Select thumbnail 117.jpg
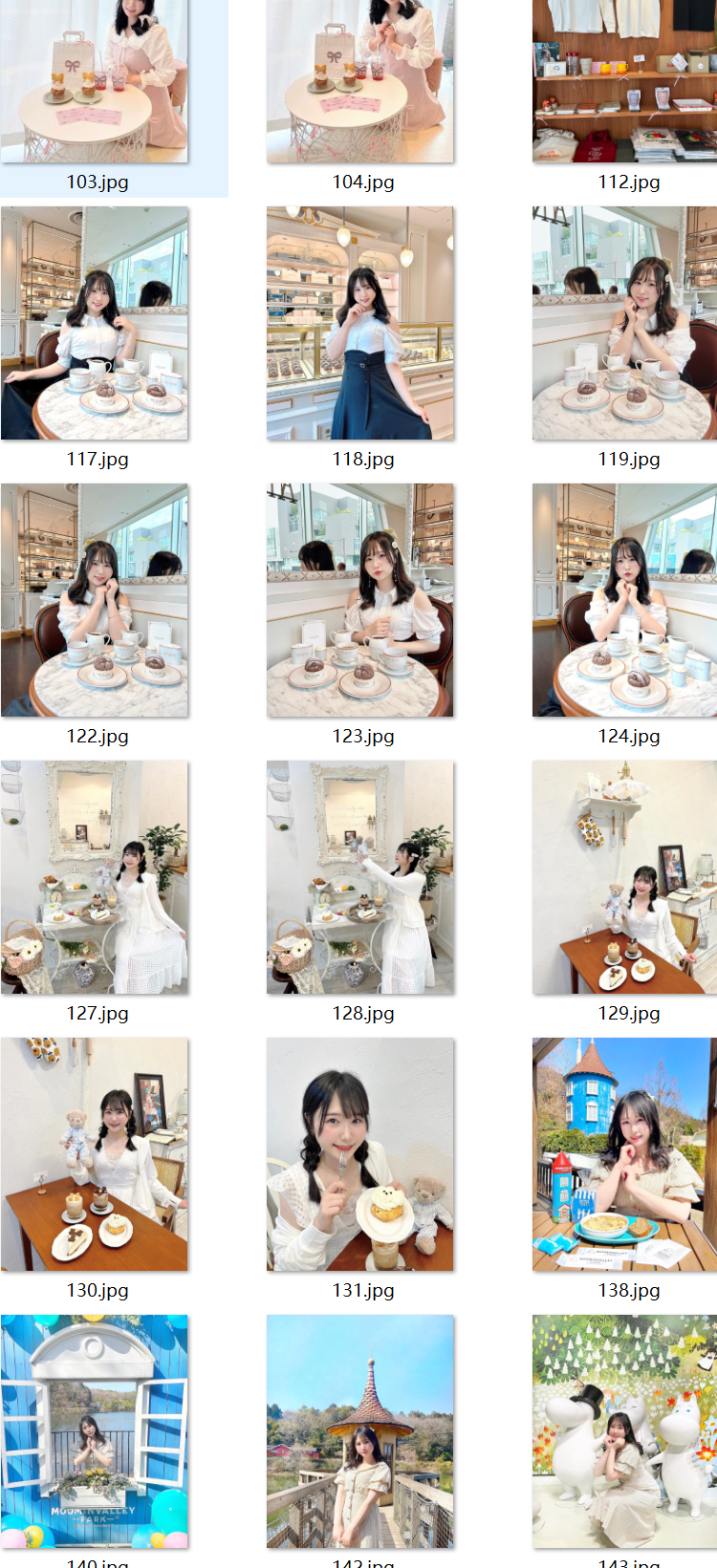 pos(95,323)
